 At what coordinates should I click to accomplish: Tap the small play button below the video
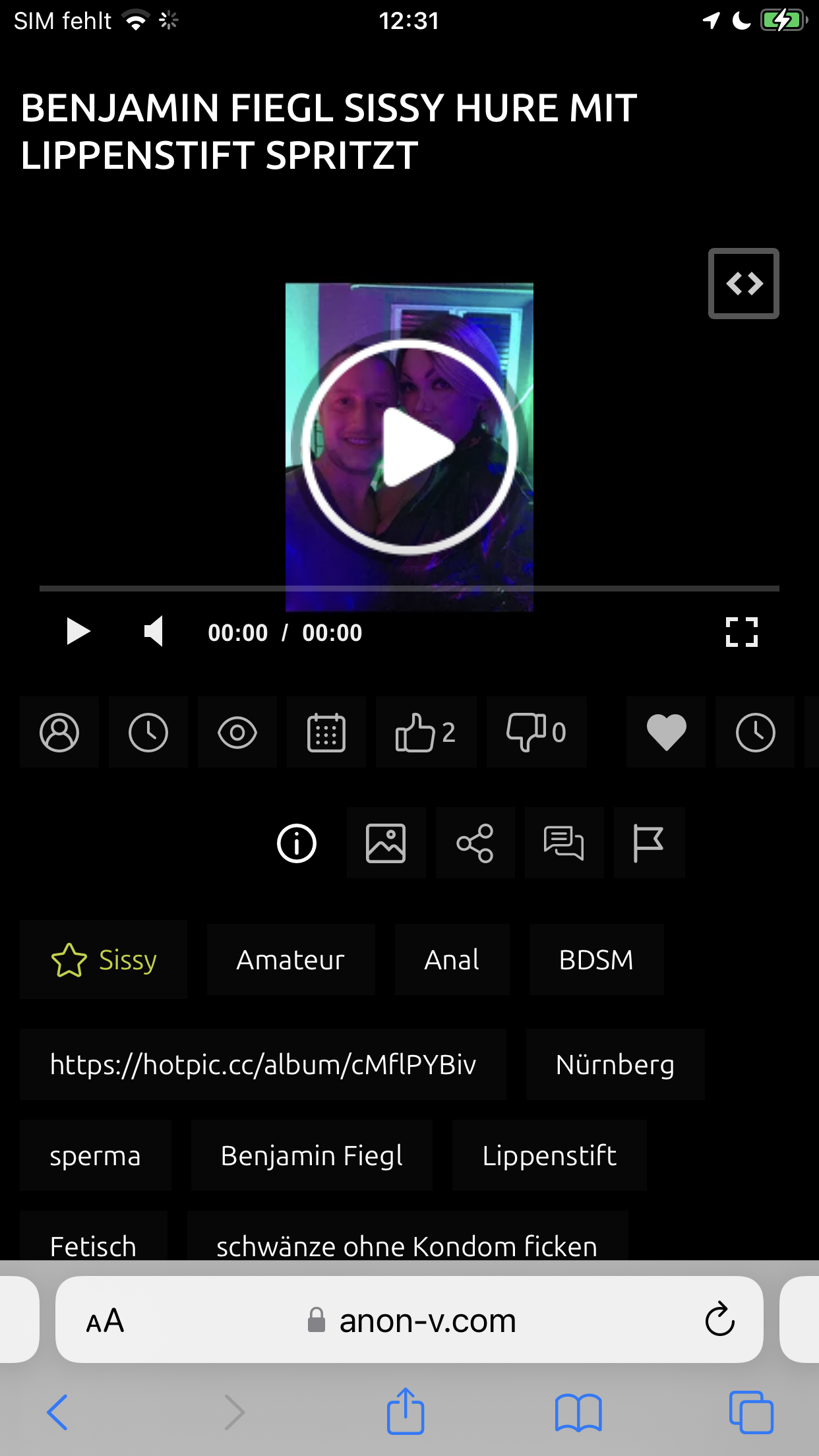pyautogui.click(x=78, y=632)
